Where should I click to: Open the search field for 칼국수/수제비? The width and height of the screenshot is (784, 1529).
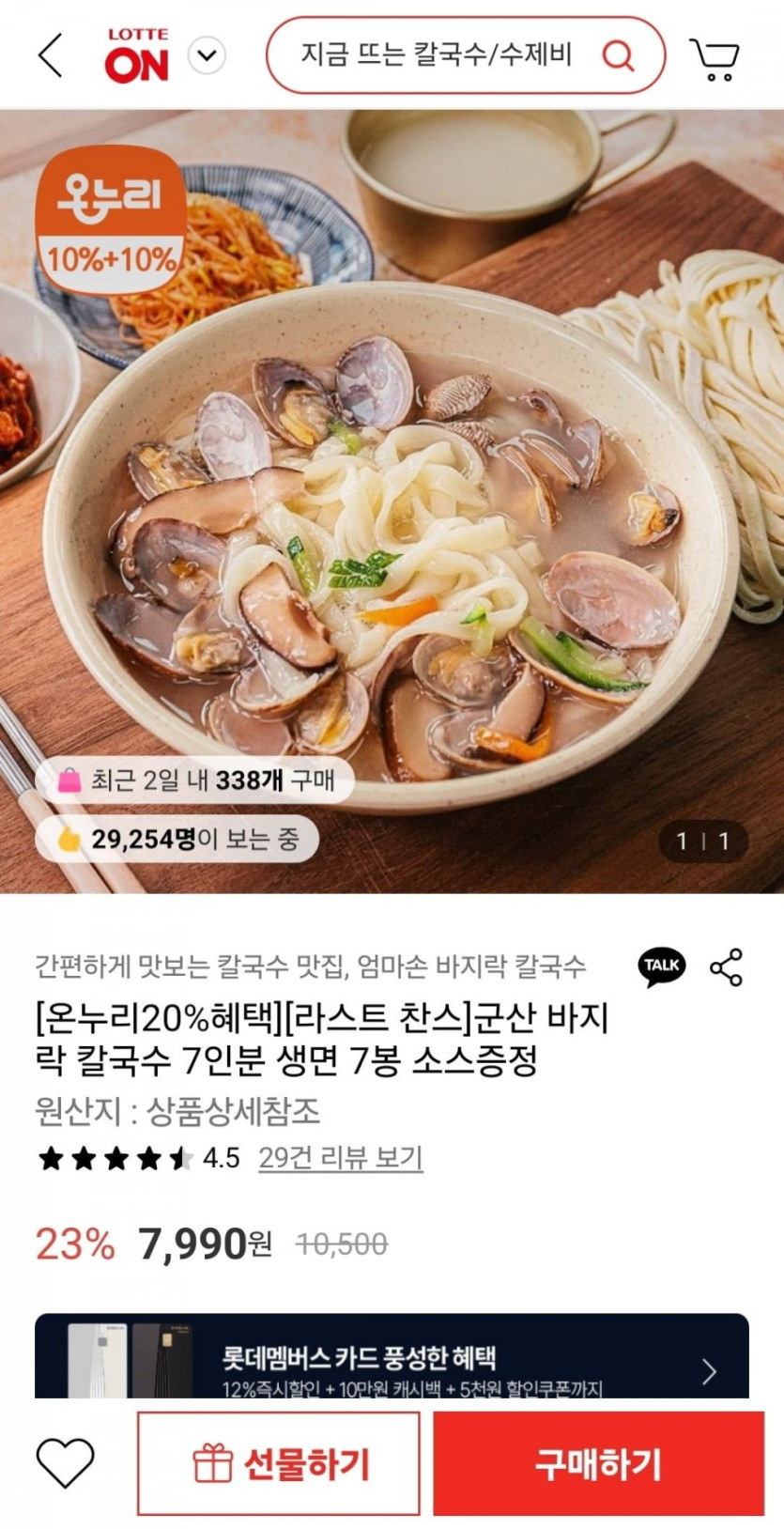tap(436, 55)
